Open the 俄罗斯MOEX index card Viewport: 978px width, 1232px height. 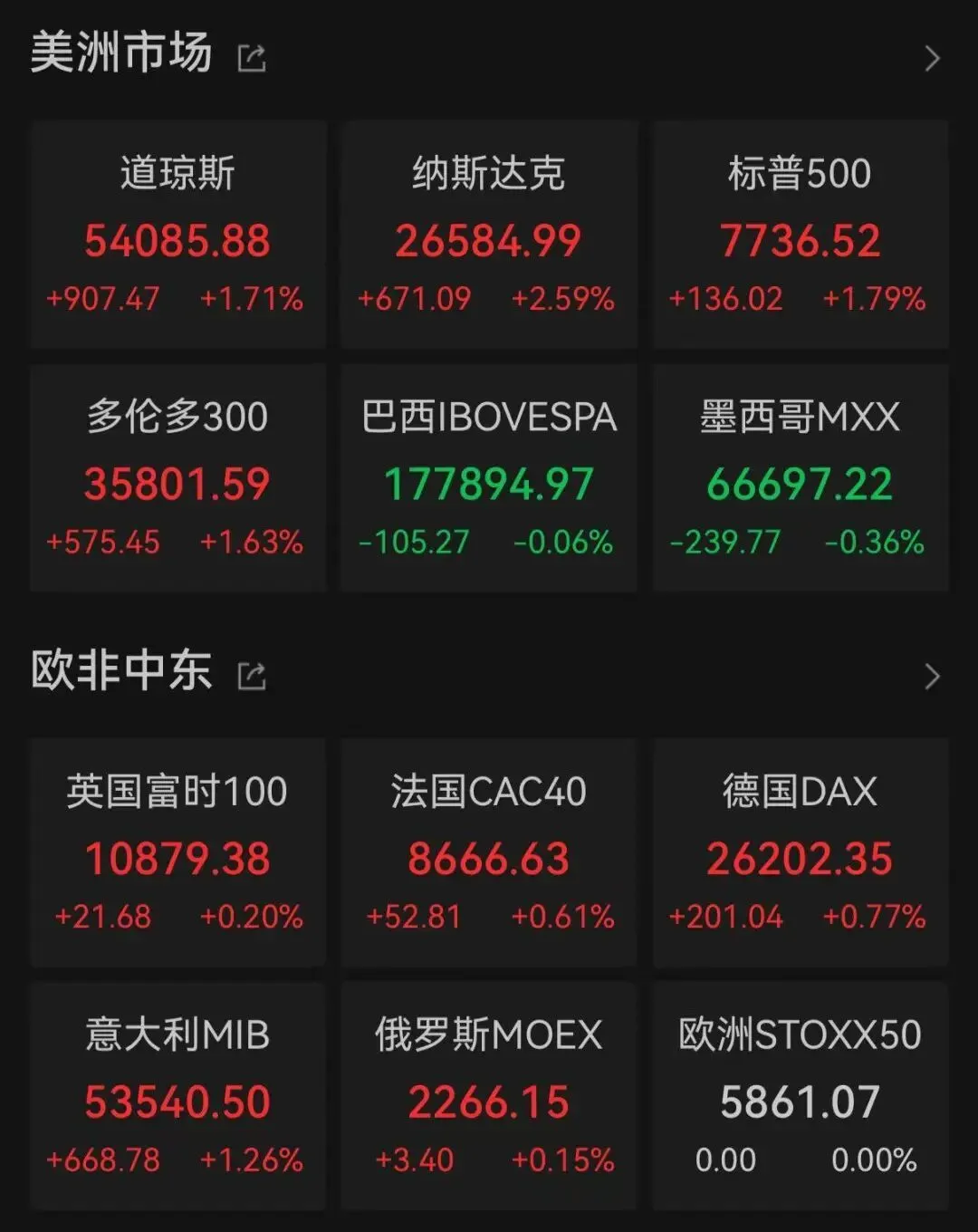point(489,1096)
